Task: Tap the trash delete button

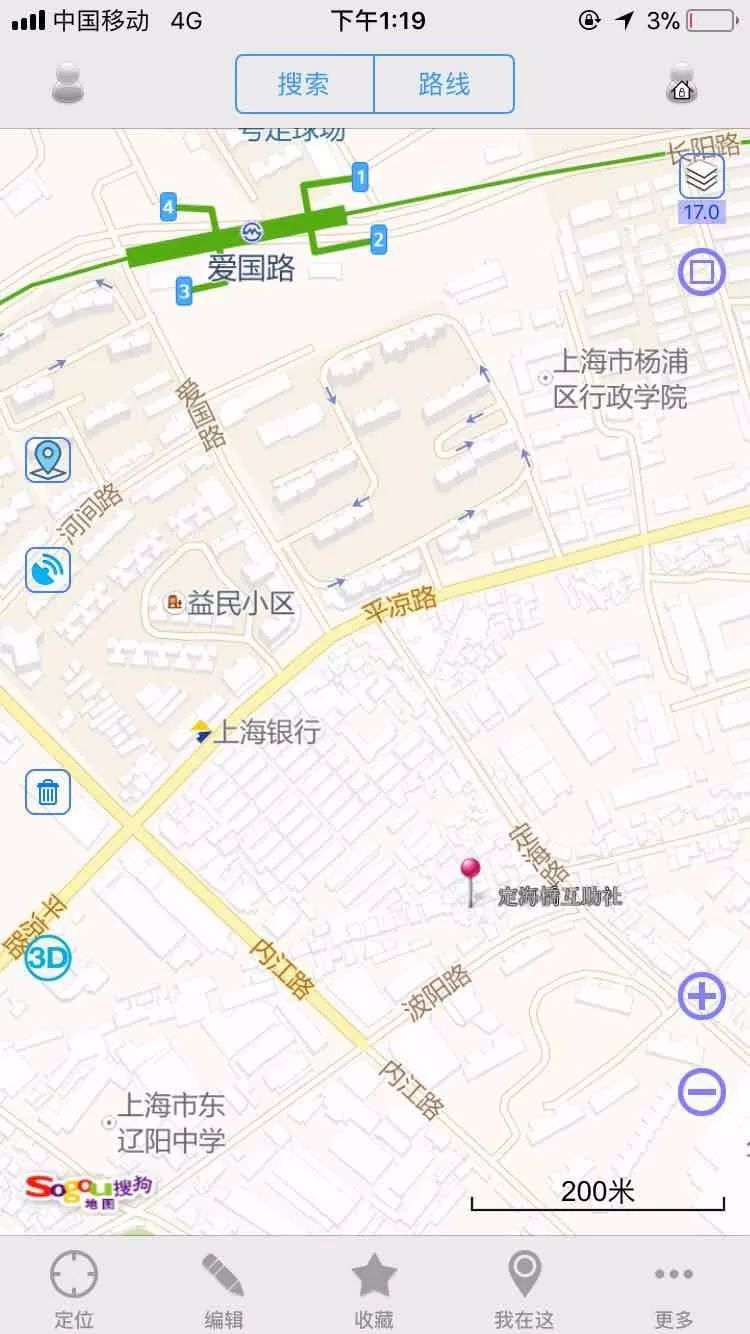Action: pos(48,793)
